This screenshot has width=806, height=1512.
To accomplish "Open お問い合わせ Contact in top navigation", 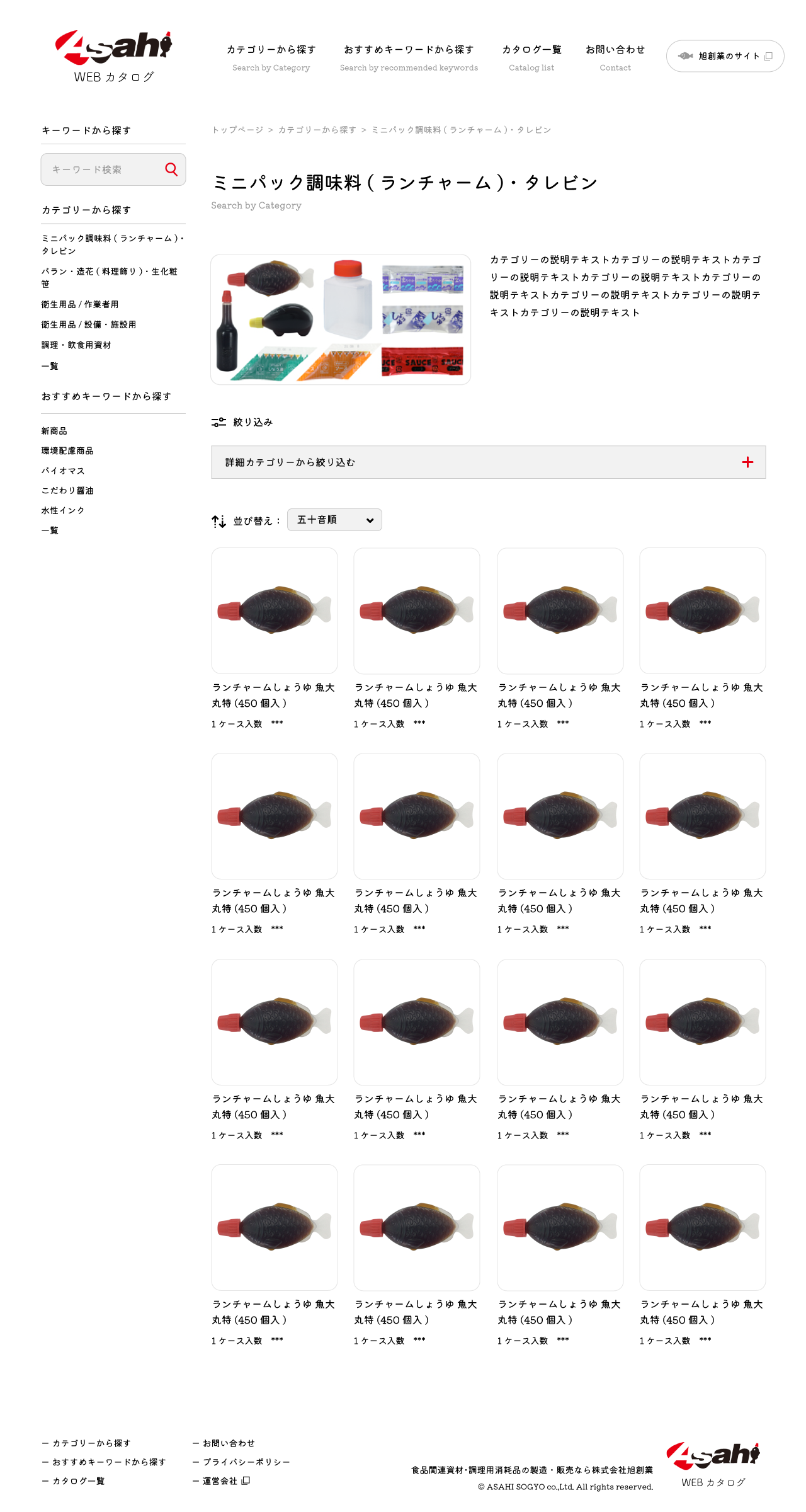I will tap(615, 57).
